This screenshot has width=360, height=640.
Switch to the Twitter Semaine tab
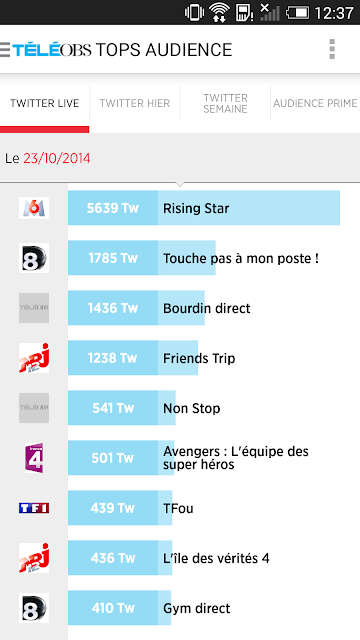[225, 103]
